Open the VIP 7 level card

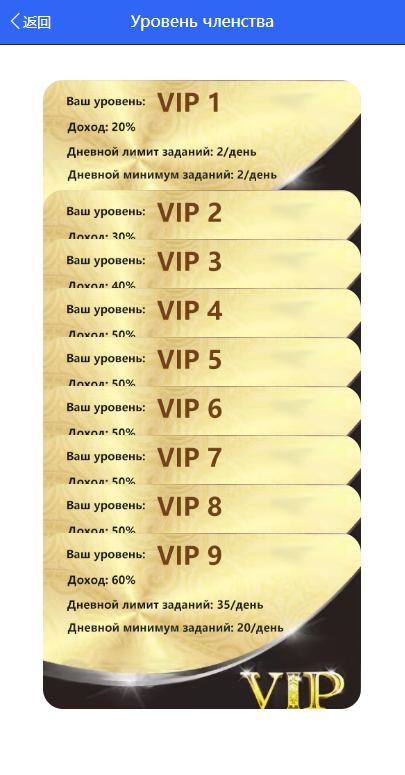[x=202, y=460]
